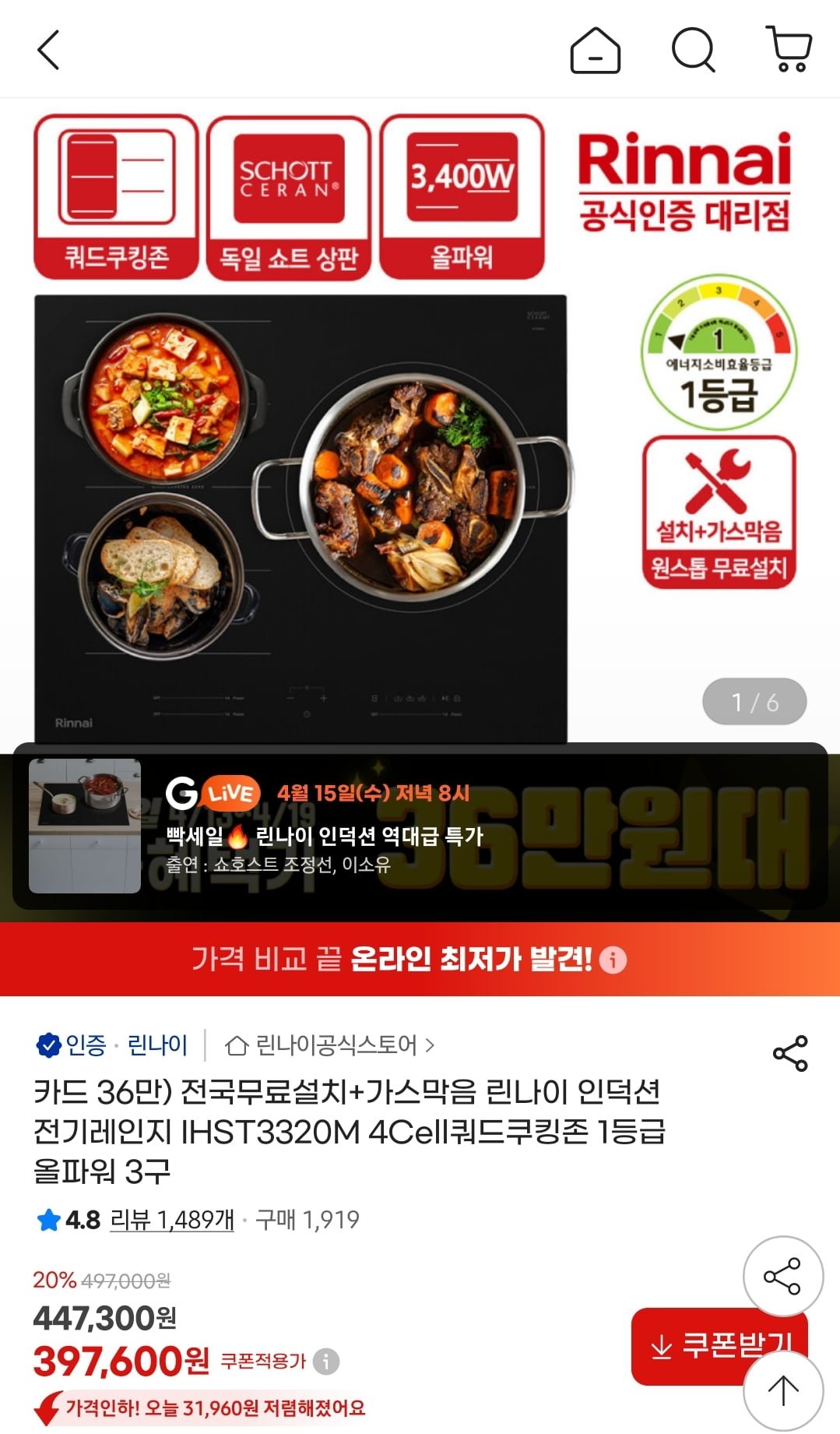Open the G LIVE Rinnai broadcast banner
The width and height of the screenshot is (840, 1434).
click(420, 828)
